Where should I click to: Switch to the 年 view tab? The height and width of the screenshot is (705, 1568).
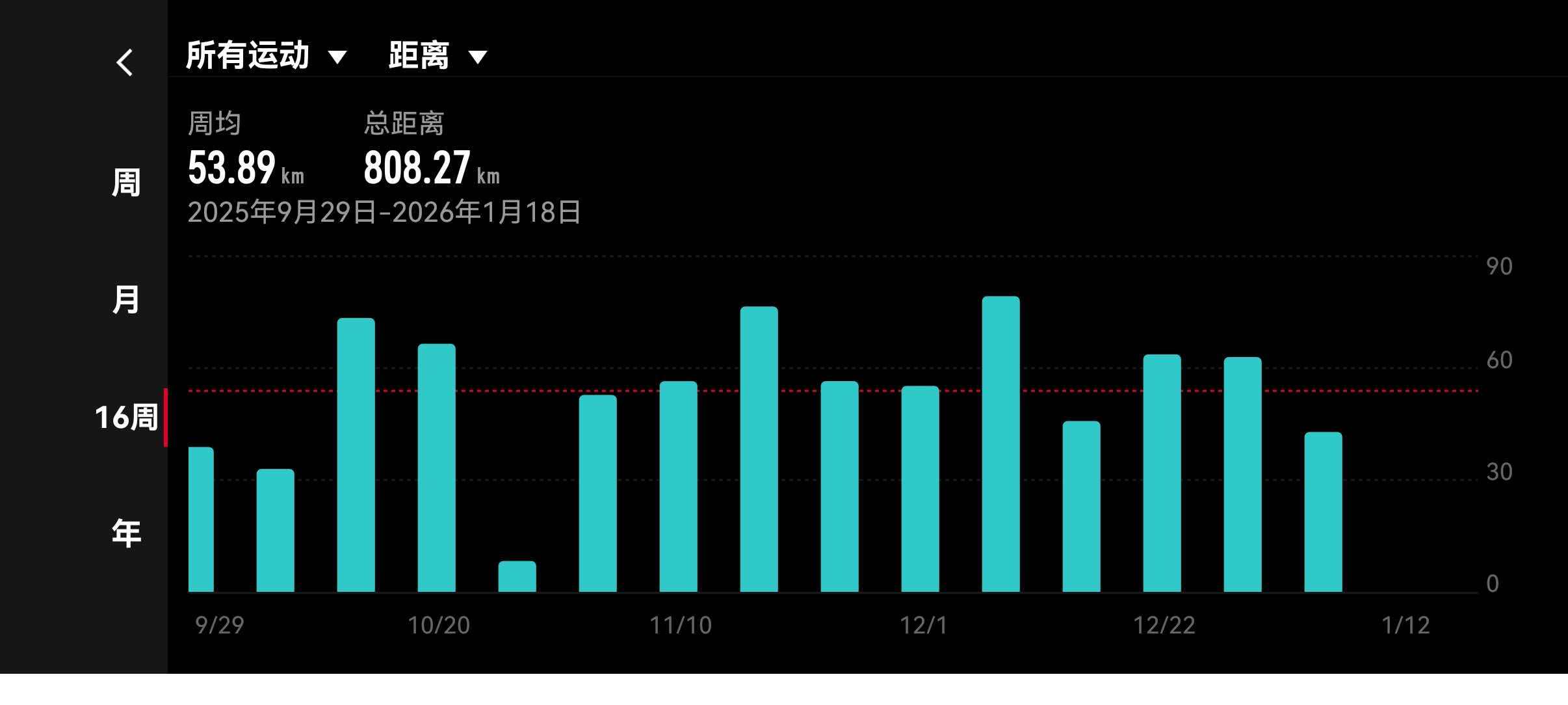pos(125,533)
